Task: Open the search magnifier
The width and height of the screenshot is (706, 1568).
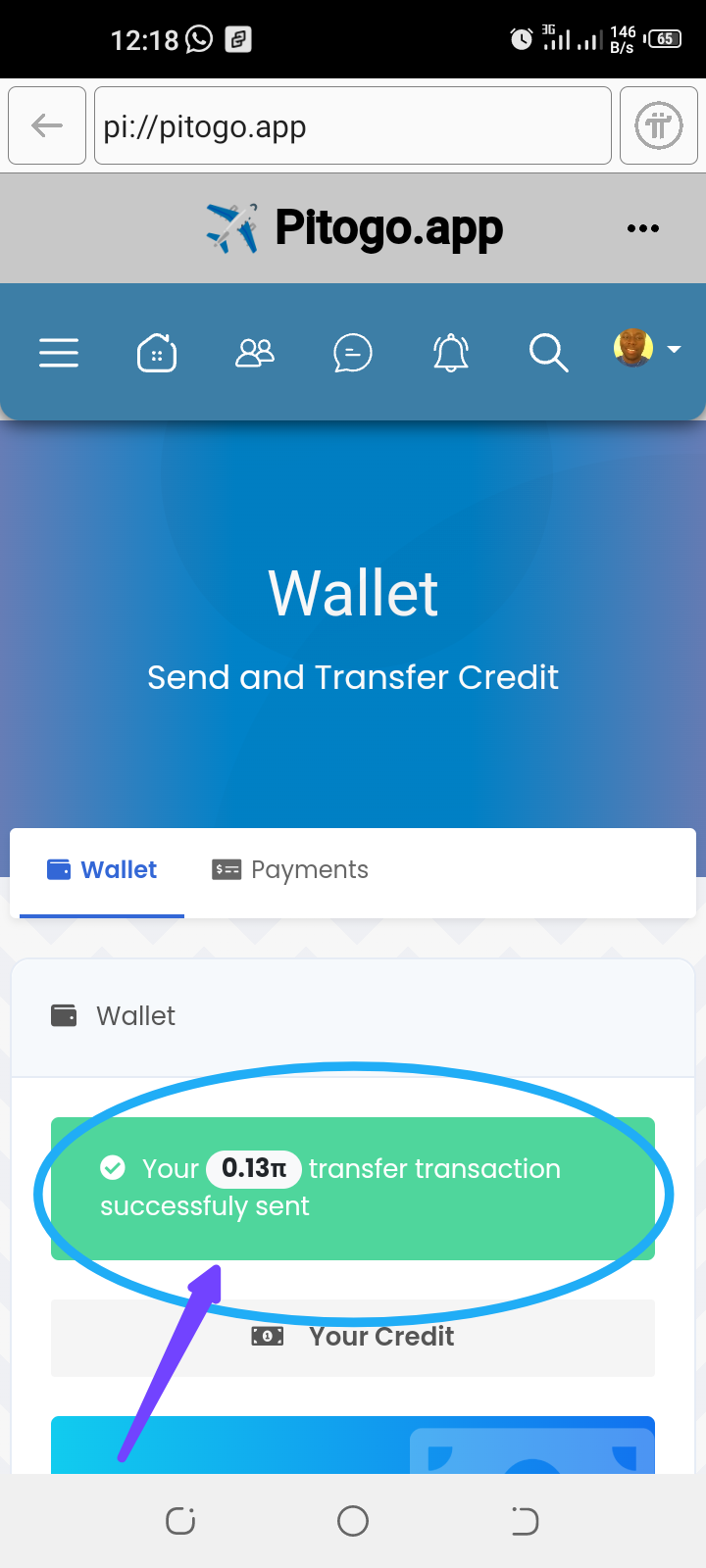Action: coord(548,352)
